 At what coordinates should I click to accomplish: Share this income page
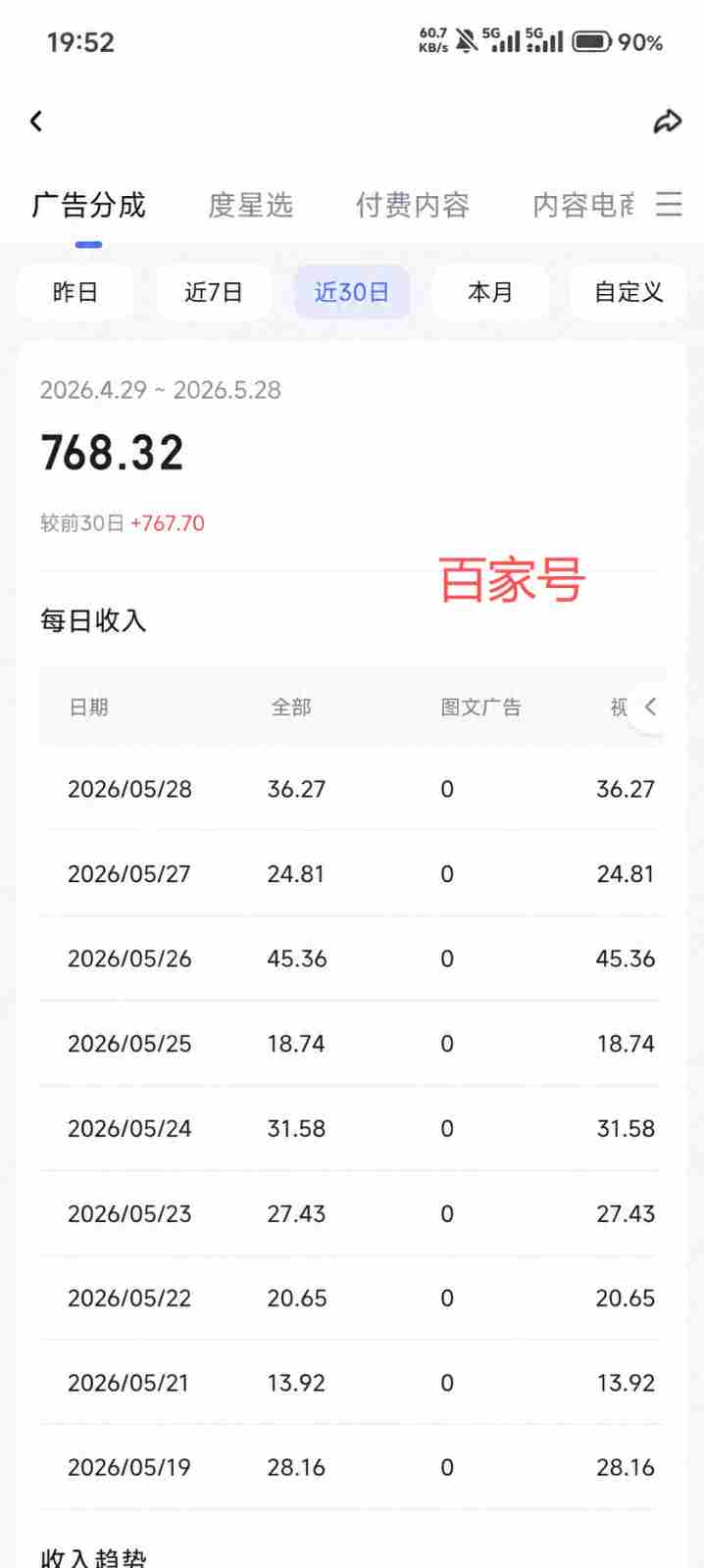tap(667, 122)
